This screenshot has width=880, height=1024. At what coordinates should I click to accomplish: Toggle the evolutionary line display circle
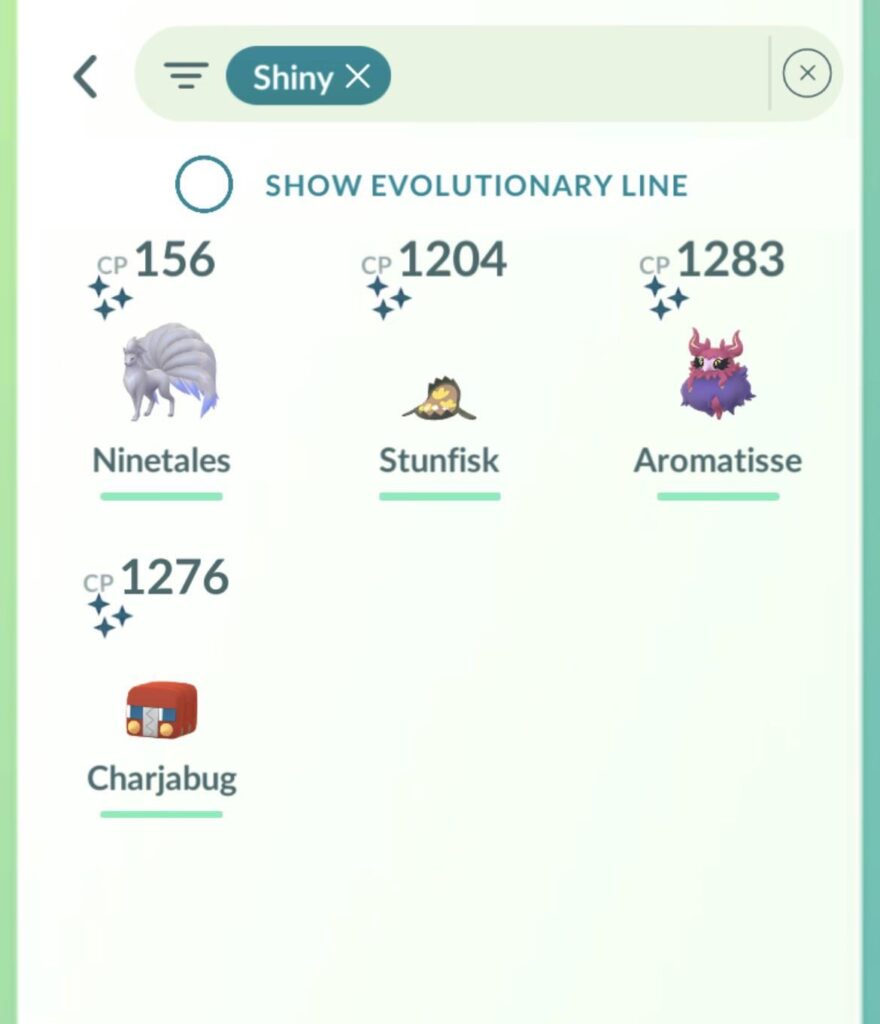click(204, 184)
